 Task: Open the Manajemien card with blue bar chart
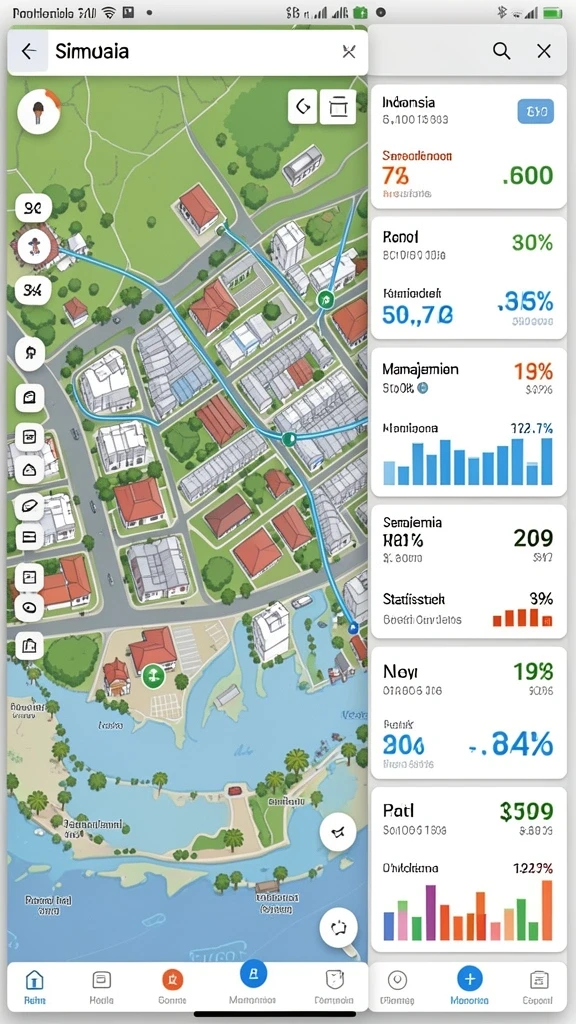point(468,422)
